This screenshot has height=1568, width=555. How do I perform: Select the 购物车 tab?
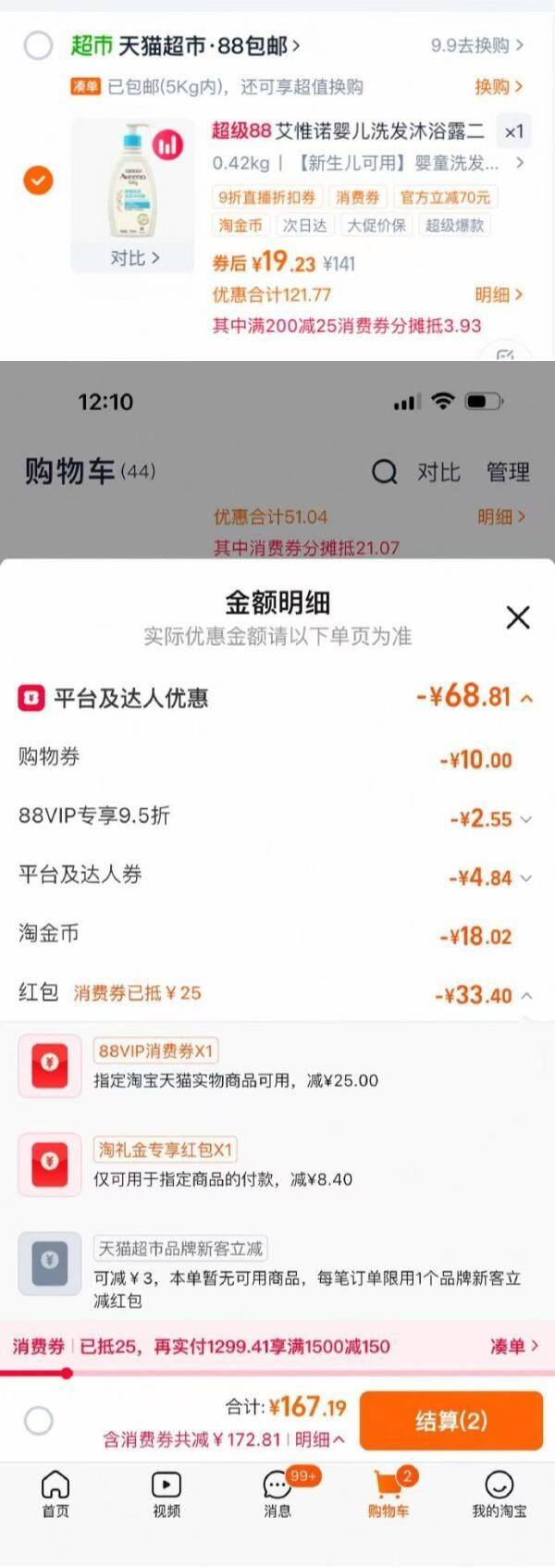click(x=388, y=1495)
